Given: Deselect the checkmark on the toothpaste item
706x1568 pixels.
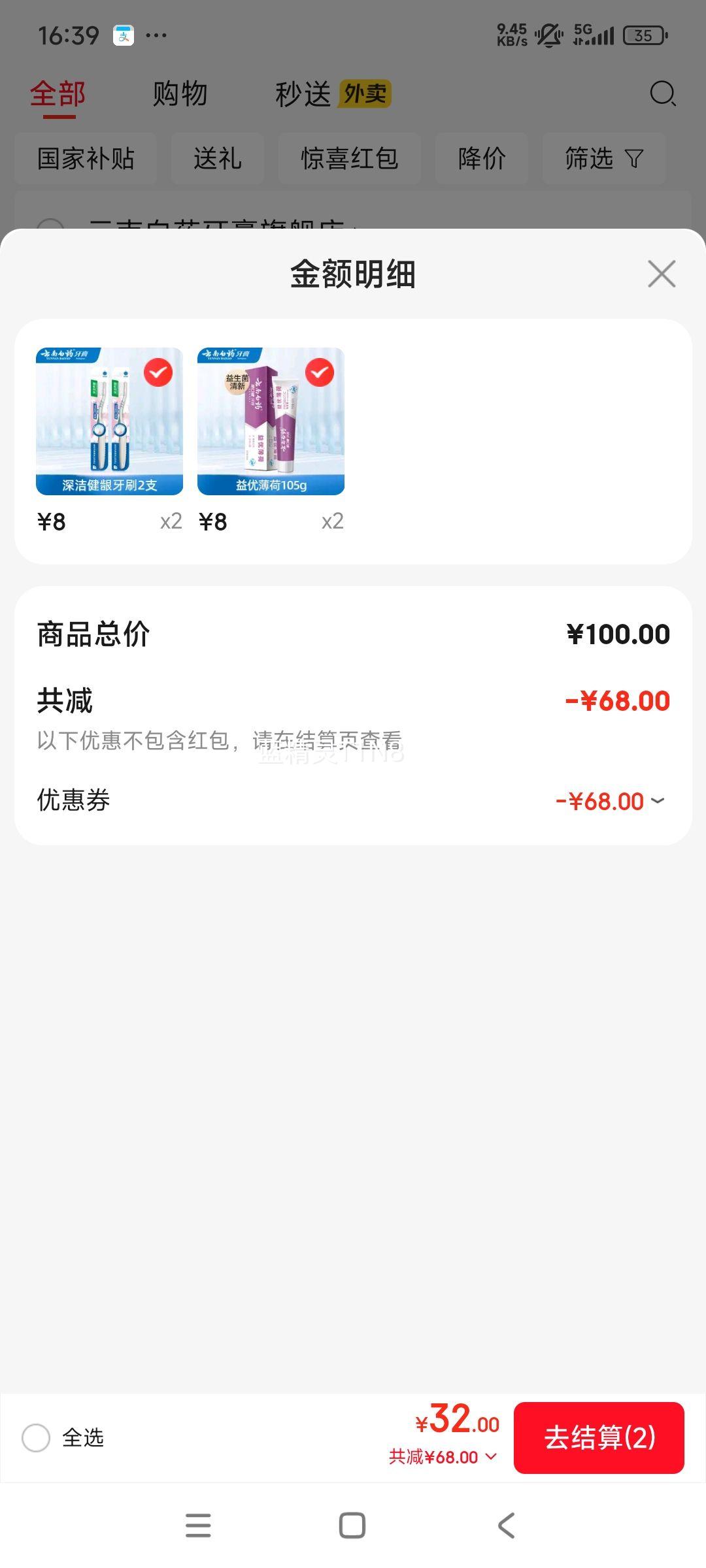Looking at the screenshot, I should coord(318,372).
